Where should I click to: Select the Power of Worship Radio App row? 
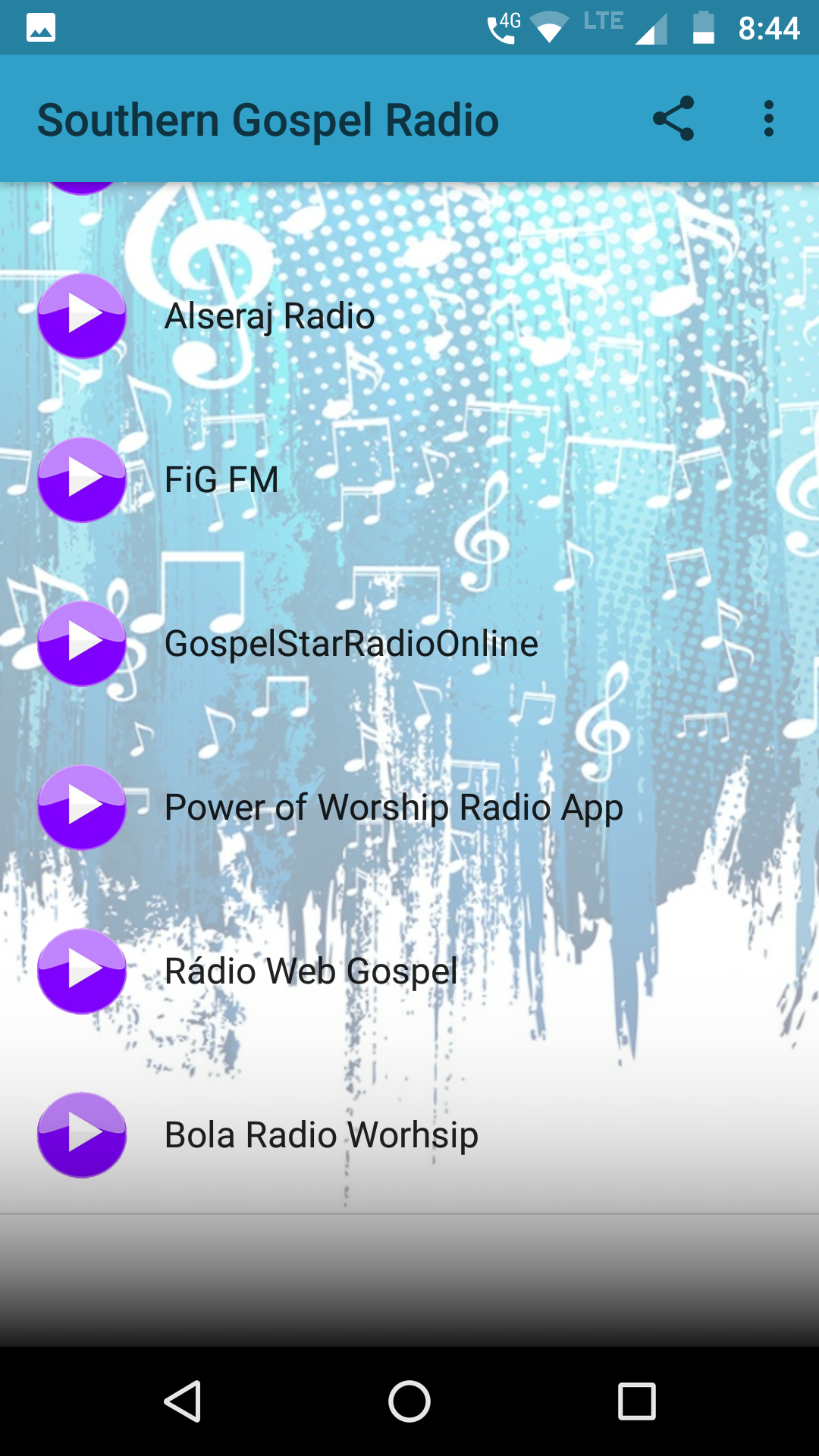[x=393, y=808]
